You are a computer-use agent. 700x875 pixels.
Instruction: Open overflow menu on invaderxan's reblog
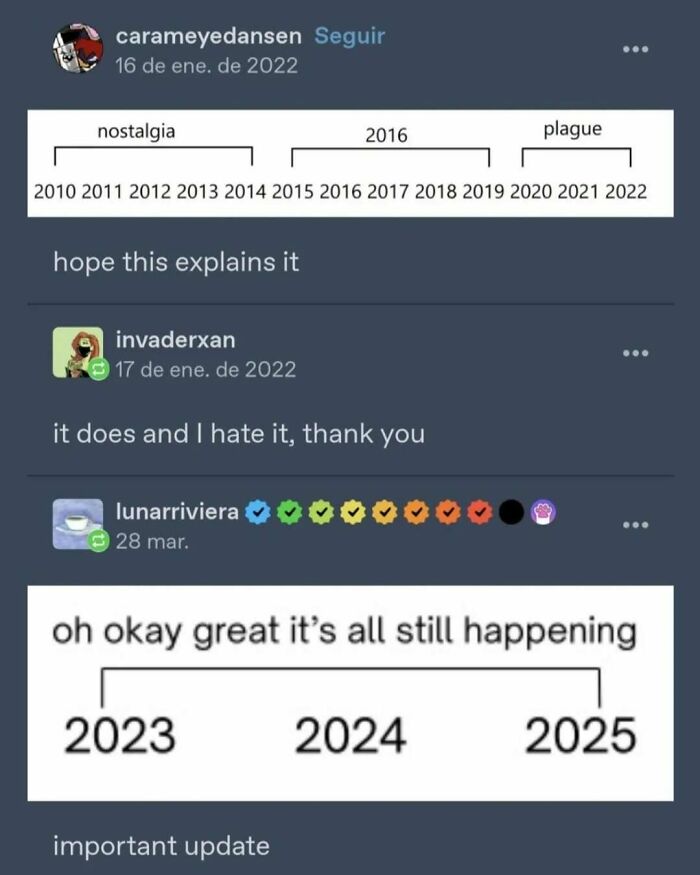click(635, 353)
